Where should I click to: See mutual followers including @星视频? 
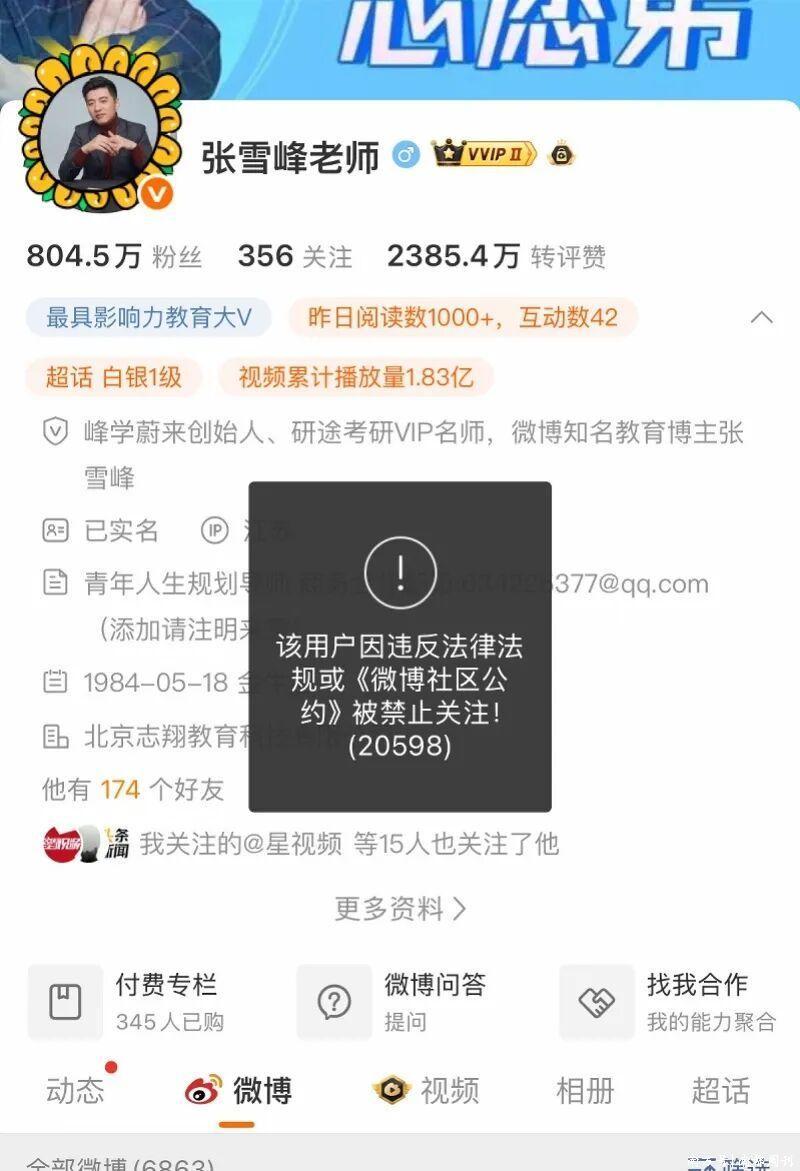click(300, 843)
